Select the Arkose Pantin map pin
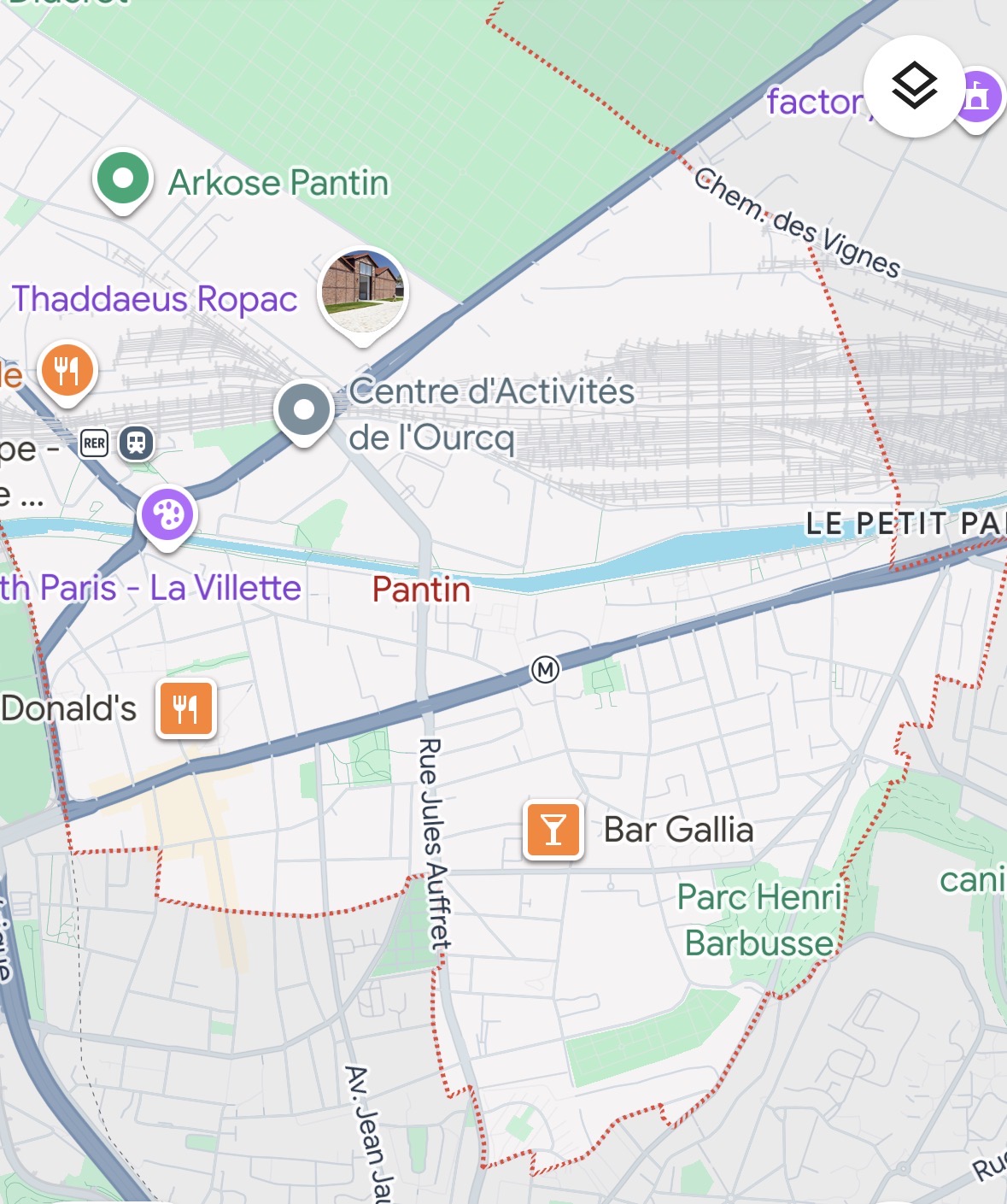This screenshot has width=1007, height=1204. 123,179
